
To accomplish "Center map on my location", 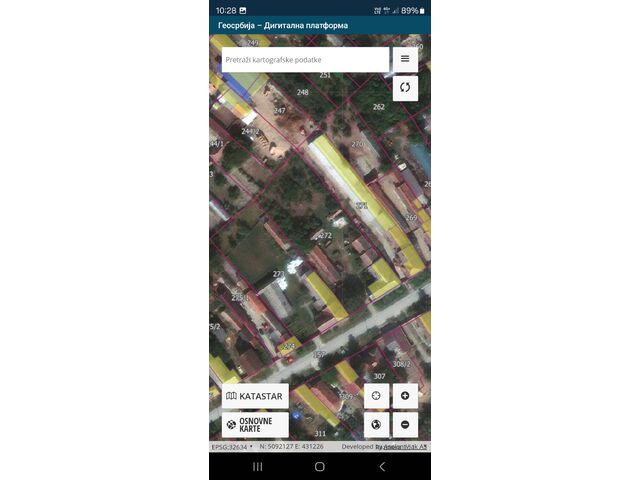I will pyautogui.click(x=376, y=396).
